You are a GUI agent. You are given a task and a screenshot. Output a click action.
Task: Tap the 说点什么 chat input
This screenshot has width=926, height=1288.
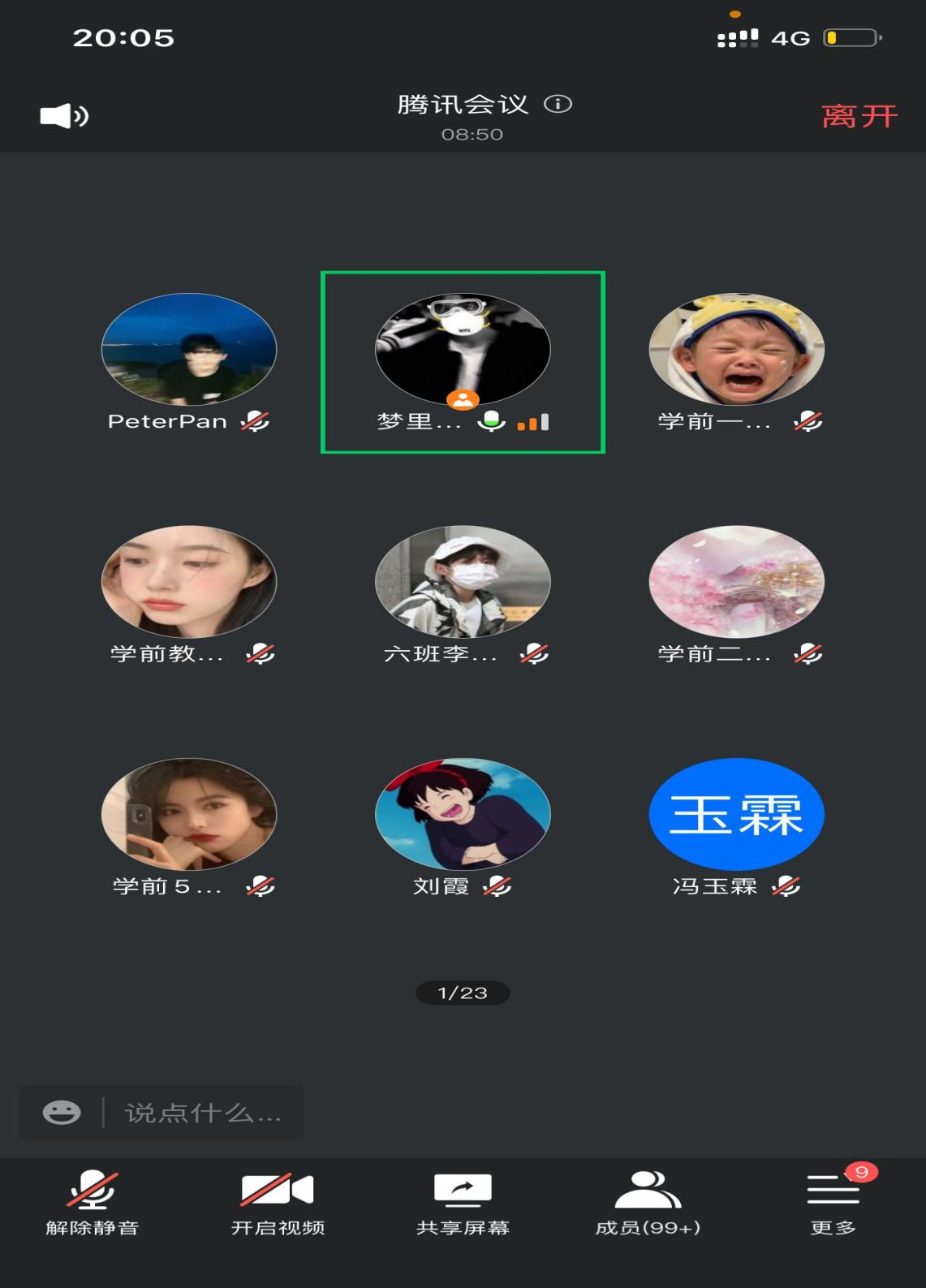[x=203, y=1113]
